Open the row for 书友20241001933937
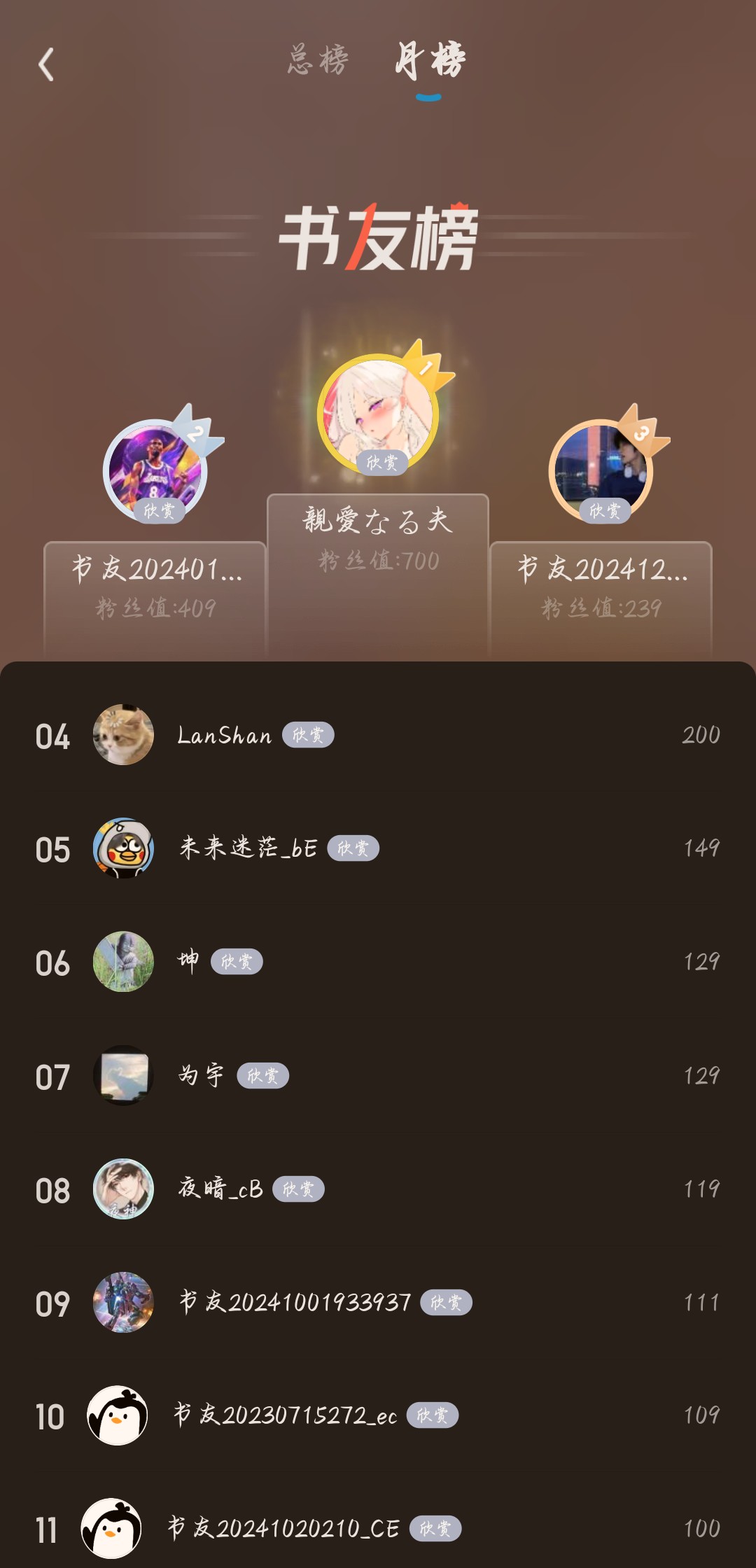The image size is (756, 1568). (x=378, y=1302)
